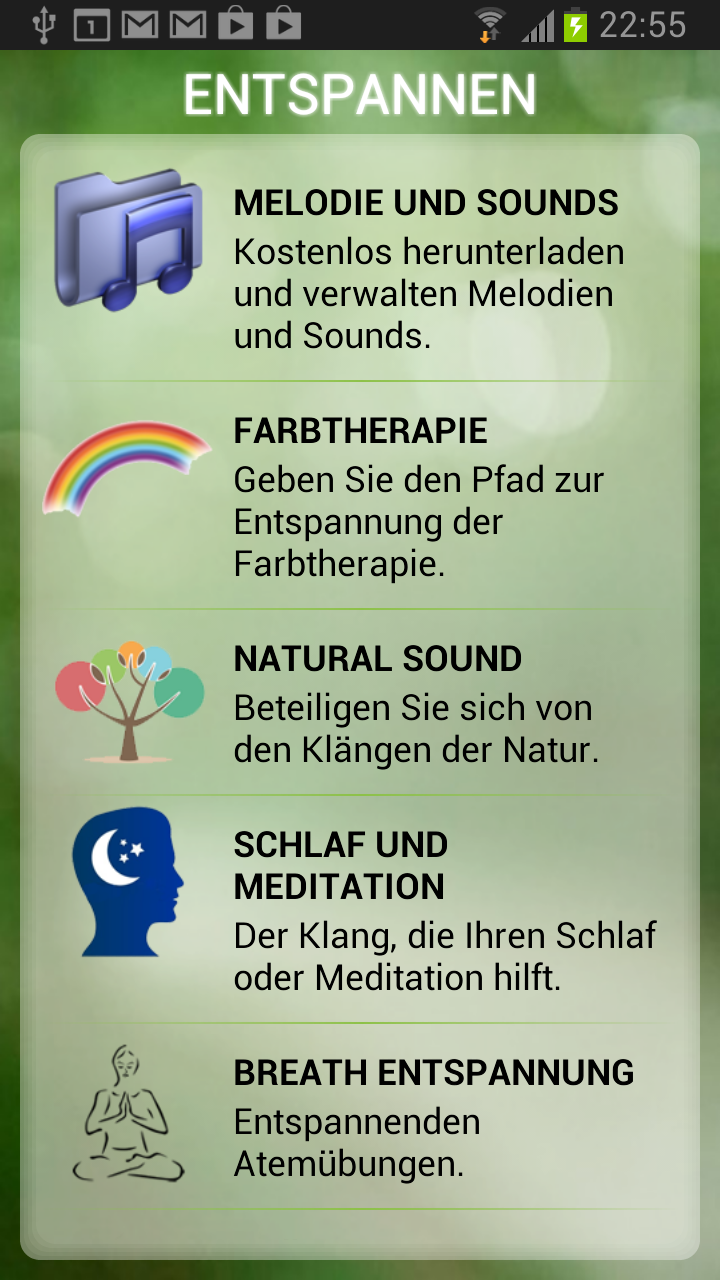Go to Schlaf und Meditation
This screenshot has height=1280, width=720.
coord(360,910)
